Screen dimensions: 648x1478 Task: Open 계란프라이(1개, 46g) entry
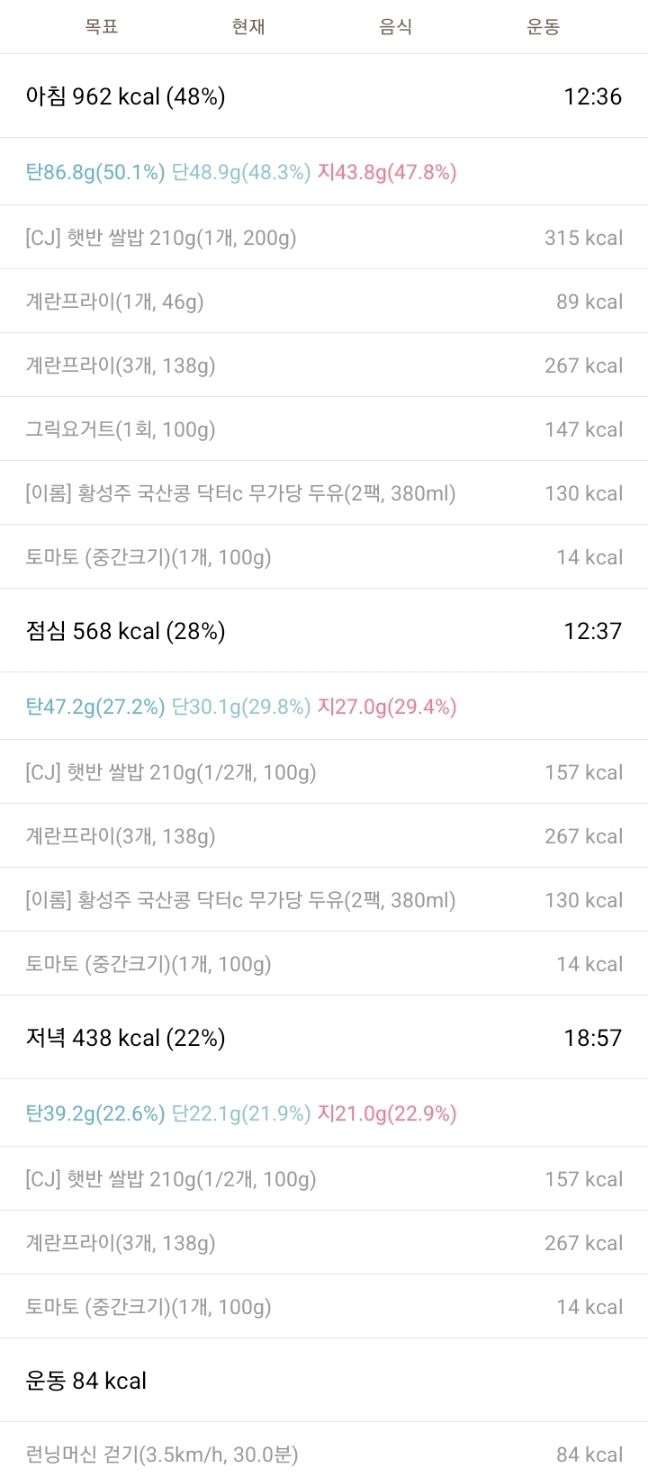pos(324,301)
